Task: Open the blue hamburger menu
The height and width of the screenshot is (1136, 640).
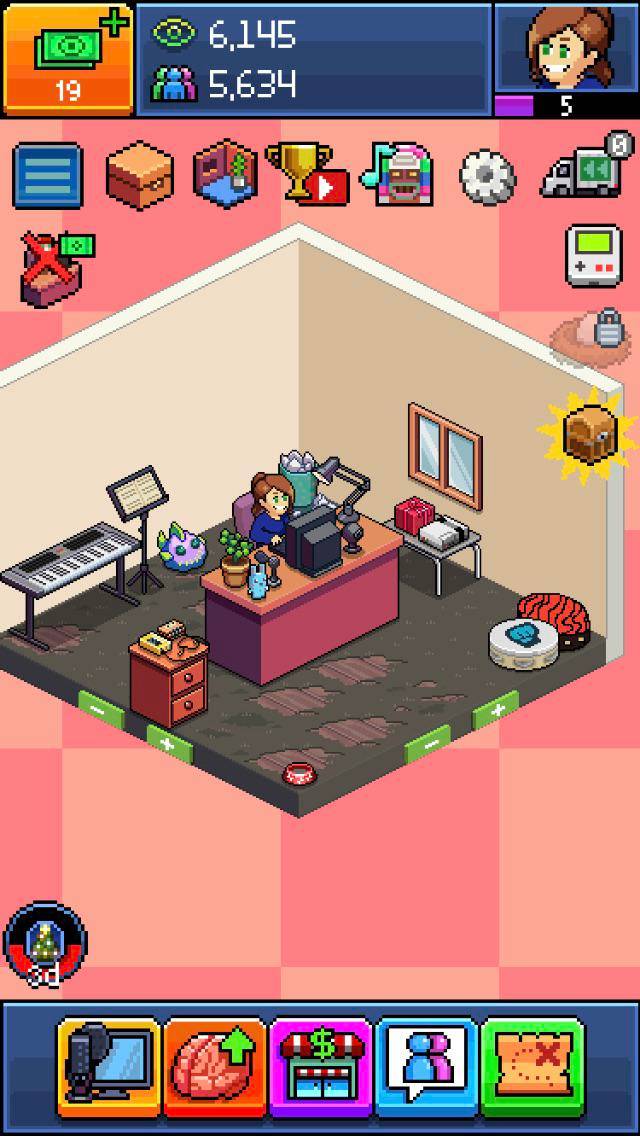Action: click(x=47, y=176)
